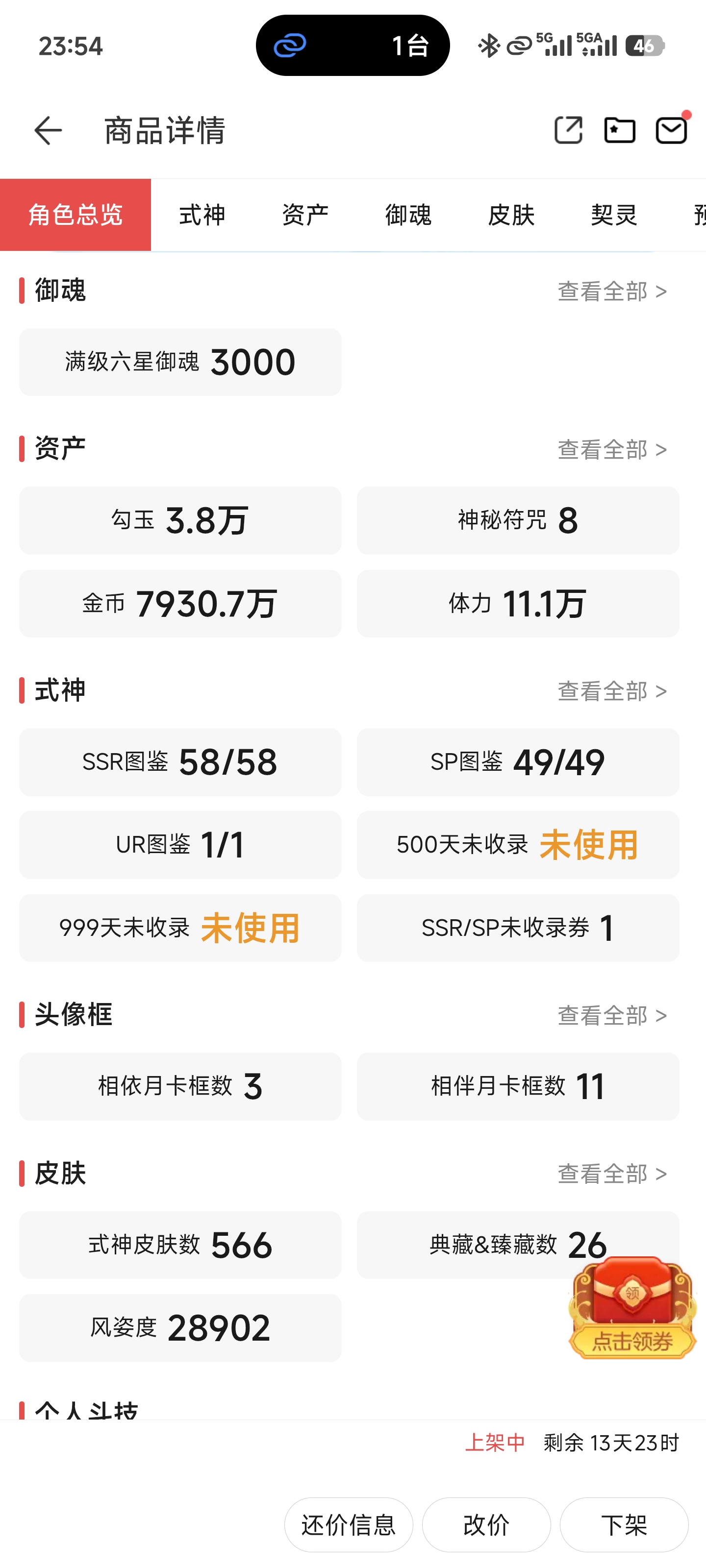Claim the coupon via 点击领券 red envelope
Viewport: 706px width, 1568px height.
coord(632,1309)
